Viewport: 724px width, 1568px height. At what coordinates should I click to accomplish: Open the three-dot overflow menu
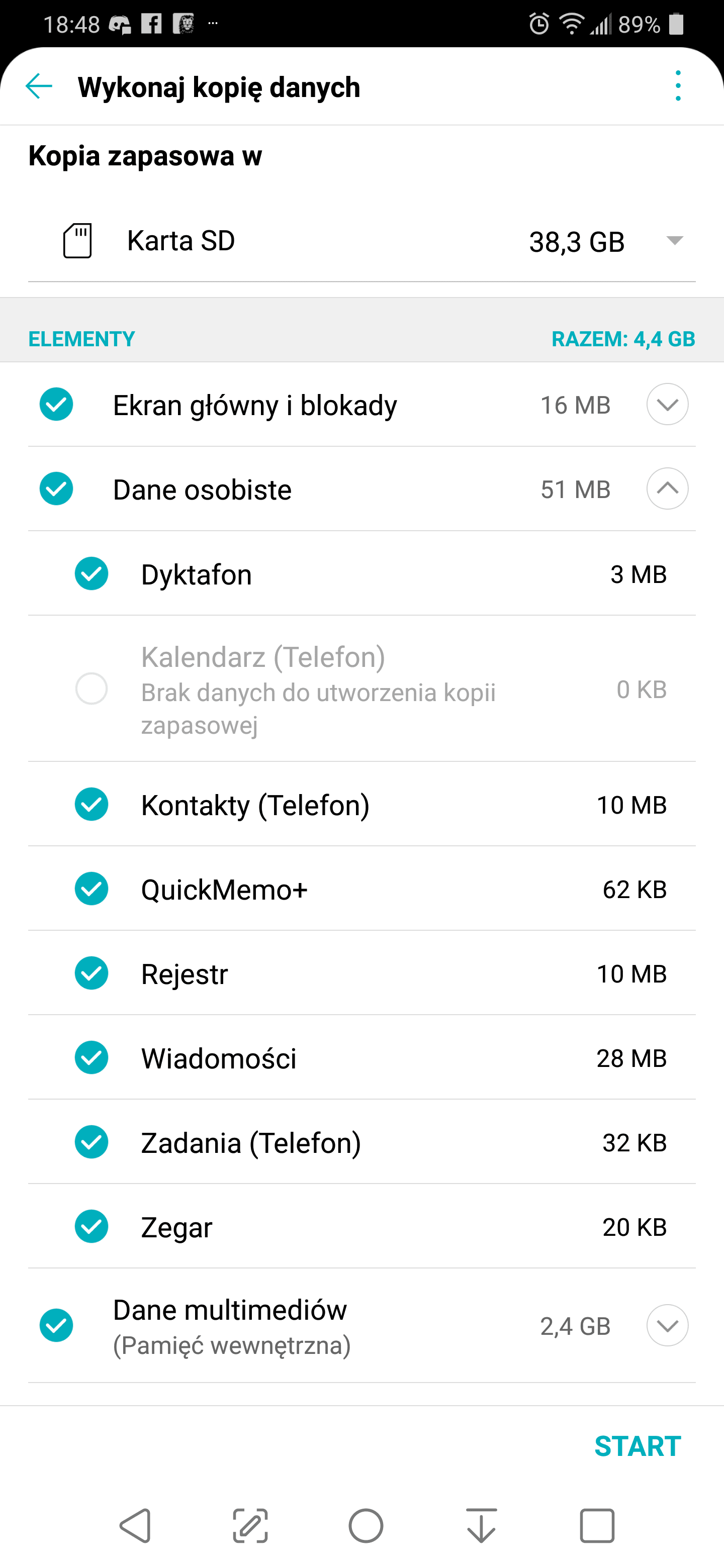[678, 86]
